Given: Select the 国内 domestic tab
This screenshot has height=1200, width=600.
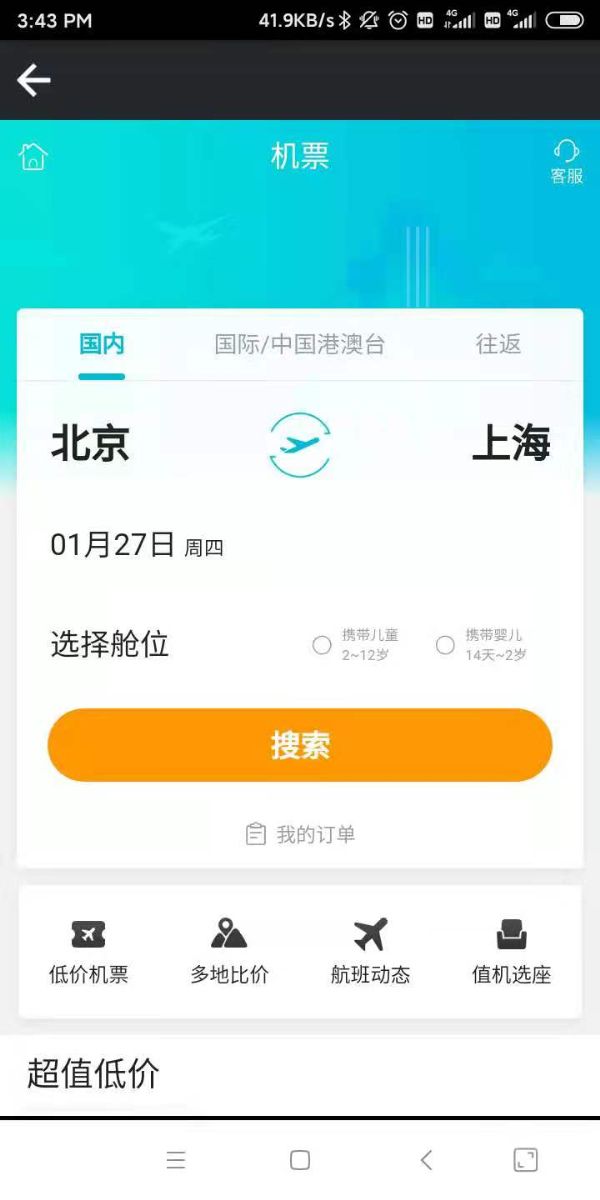Looking at the screenshot, I should click(x=102, y=344).
